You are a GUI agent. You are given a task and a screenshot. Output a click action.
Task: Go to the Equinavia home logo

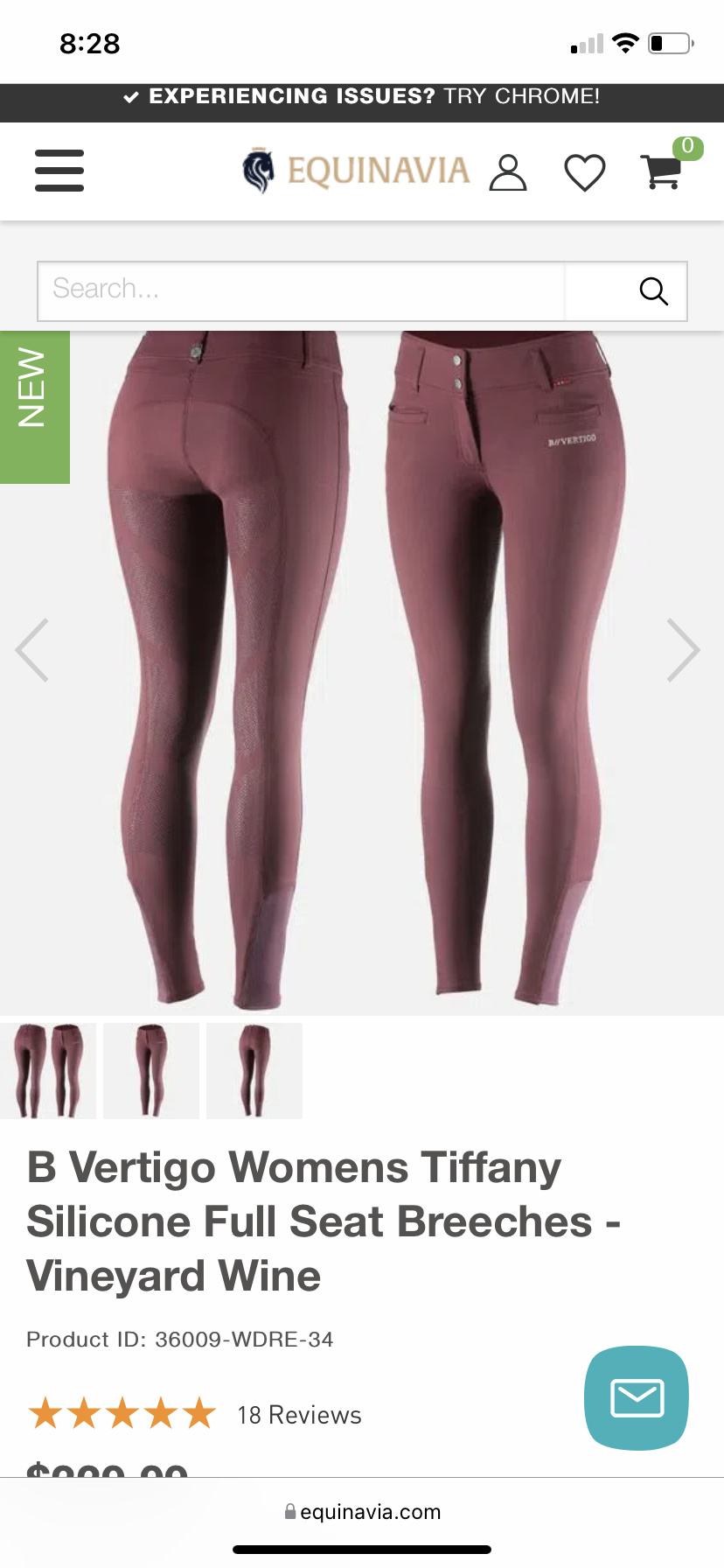tap(356, 171)
